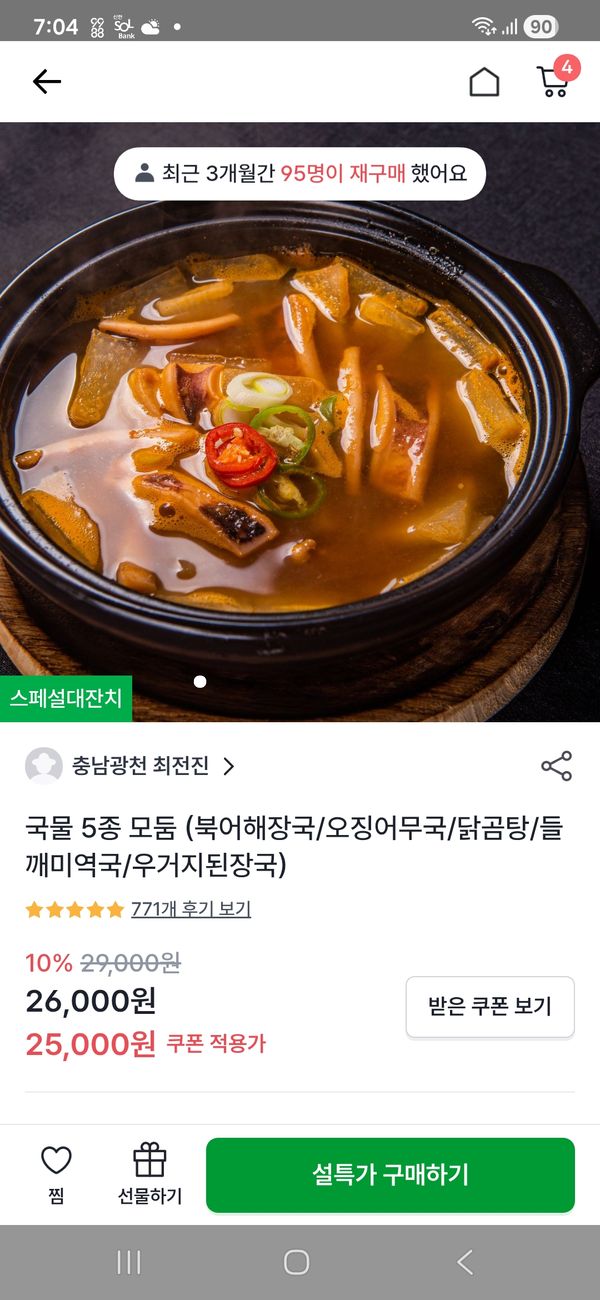Tap 받은 쿠폰 보기 button
Image resolution: width=600 pixels, height=1300 pixels.
click(x=490, y=1007)
